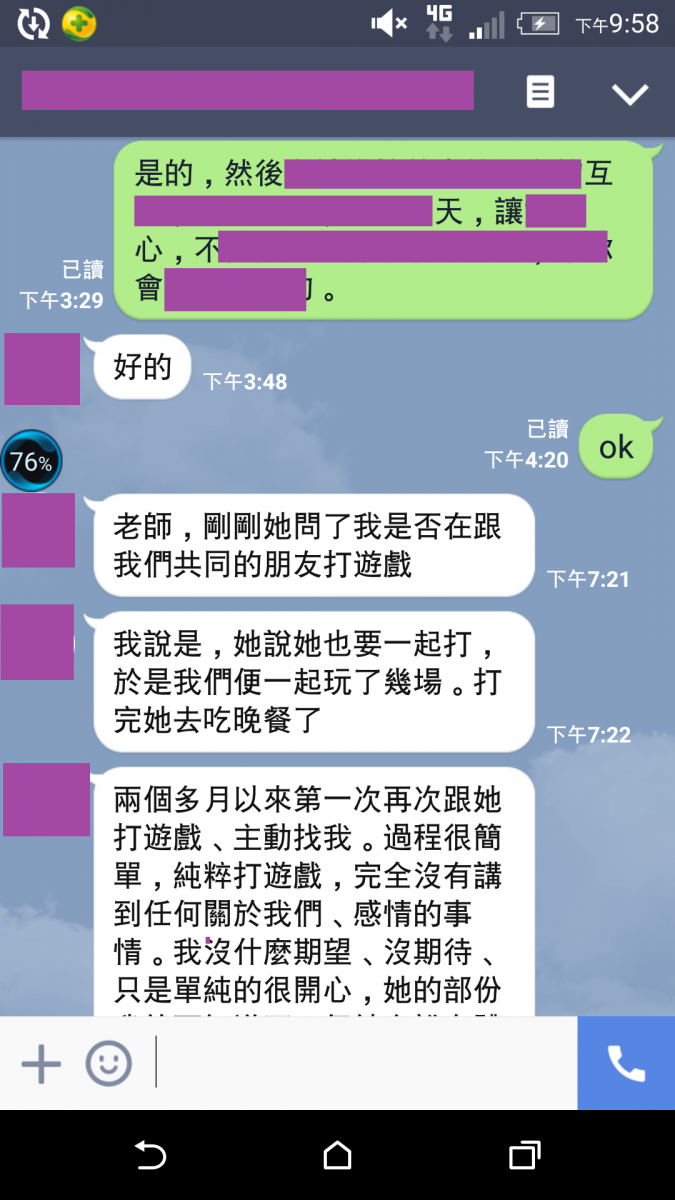Tap the floating 76% battery widget
Screen dimensions: 675x1200
31,461
